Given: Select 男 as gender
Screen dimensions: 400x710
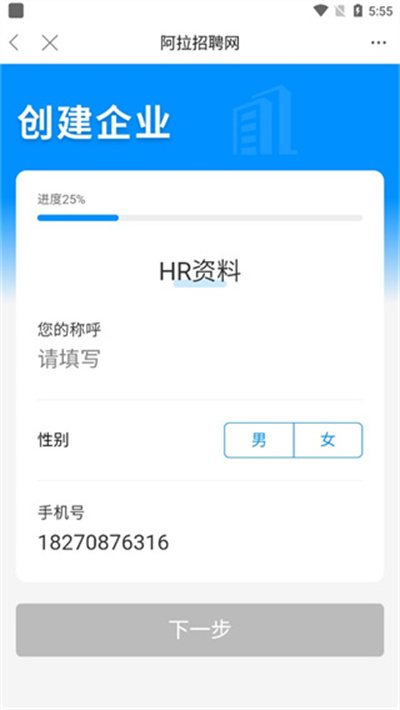Looking at the screenshot, I should tap(259, 440).
